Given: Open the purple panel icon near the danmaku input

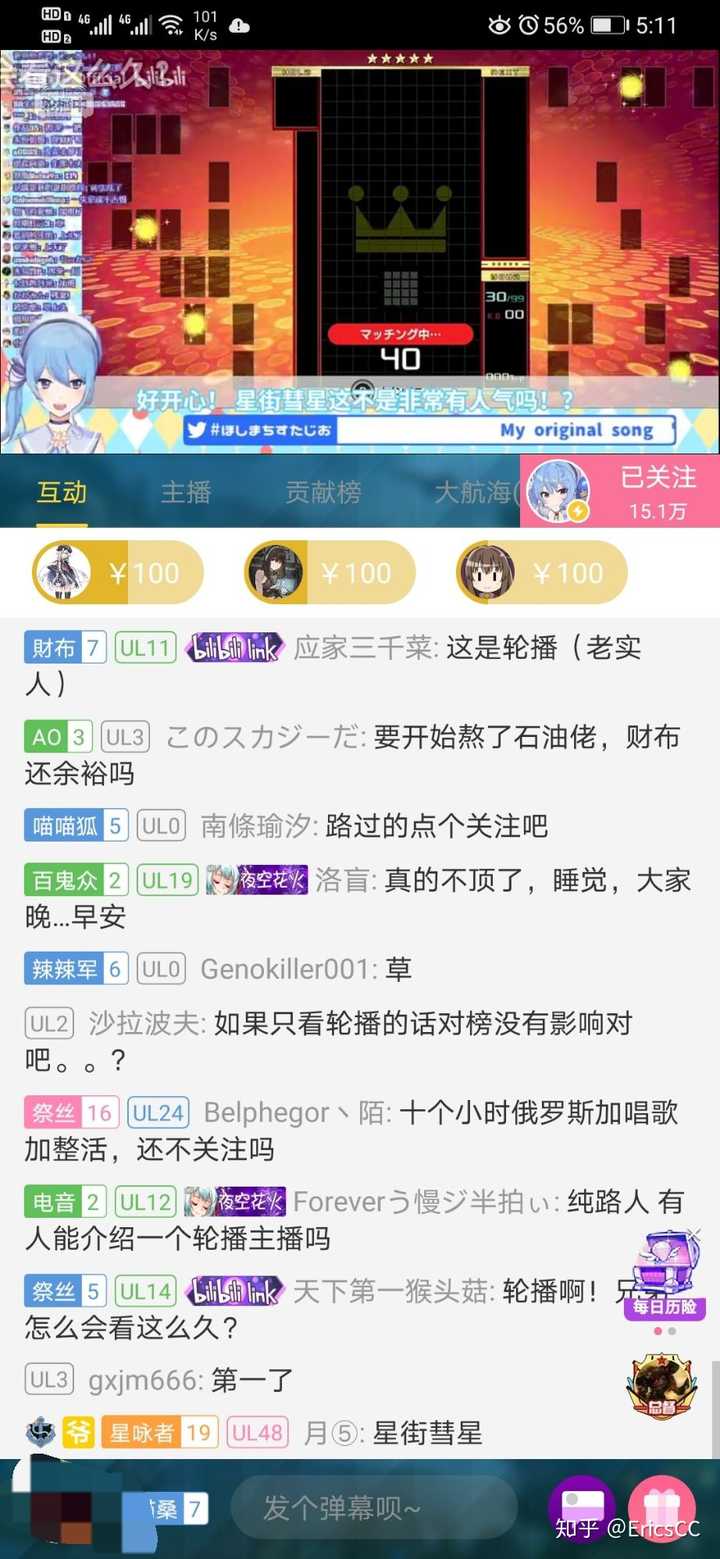Looking at the screenshot, I should click(582, 1510).
